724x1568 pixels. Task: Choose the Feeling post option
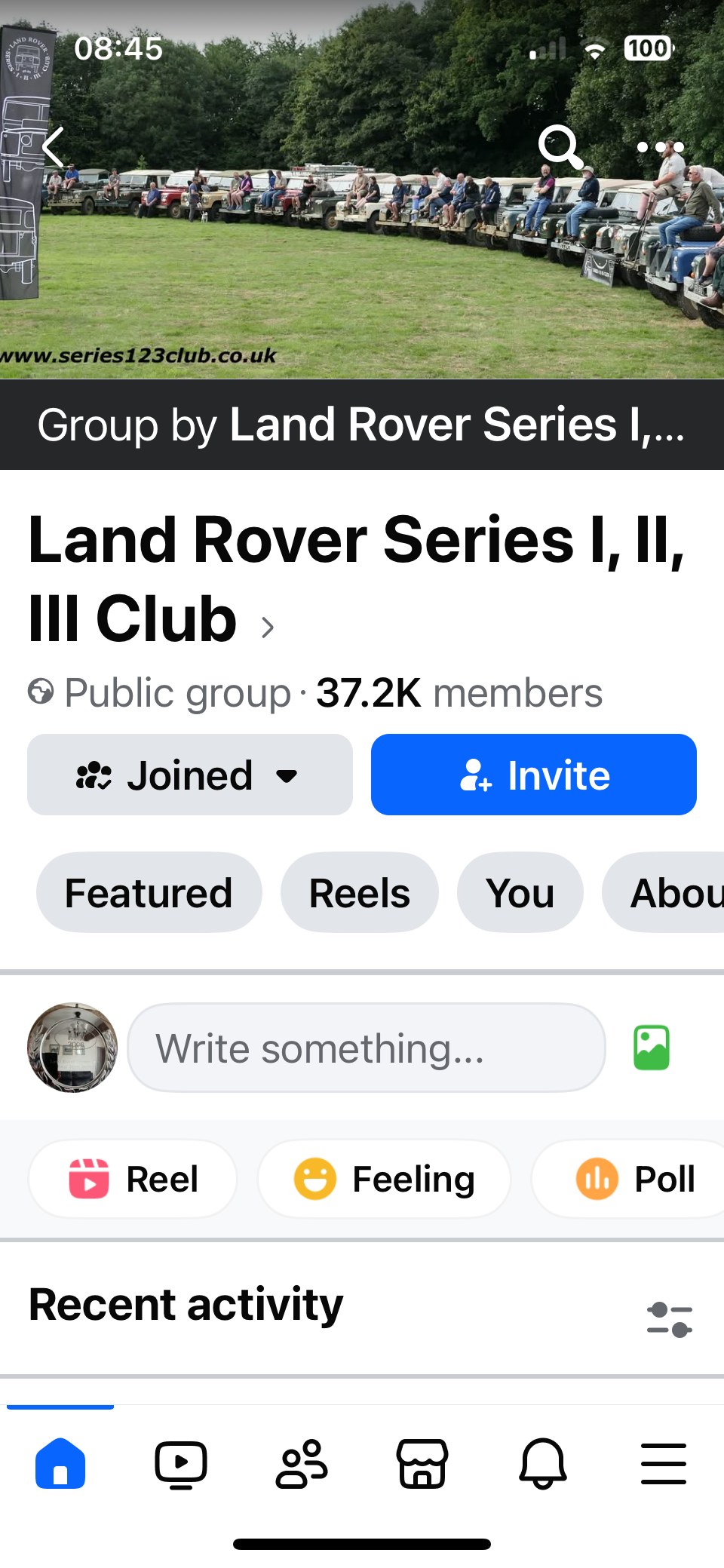(384, 1179)
